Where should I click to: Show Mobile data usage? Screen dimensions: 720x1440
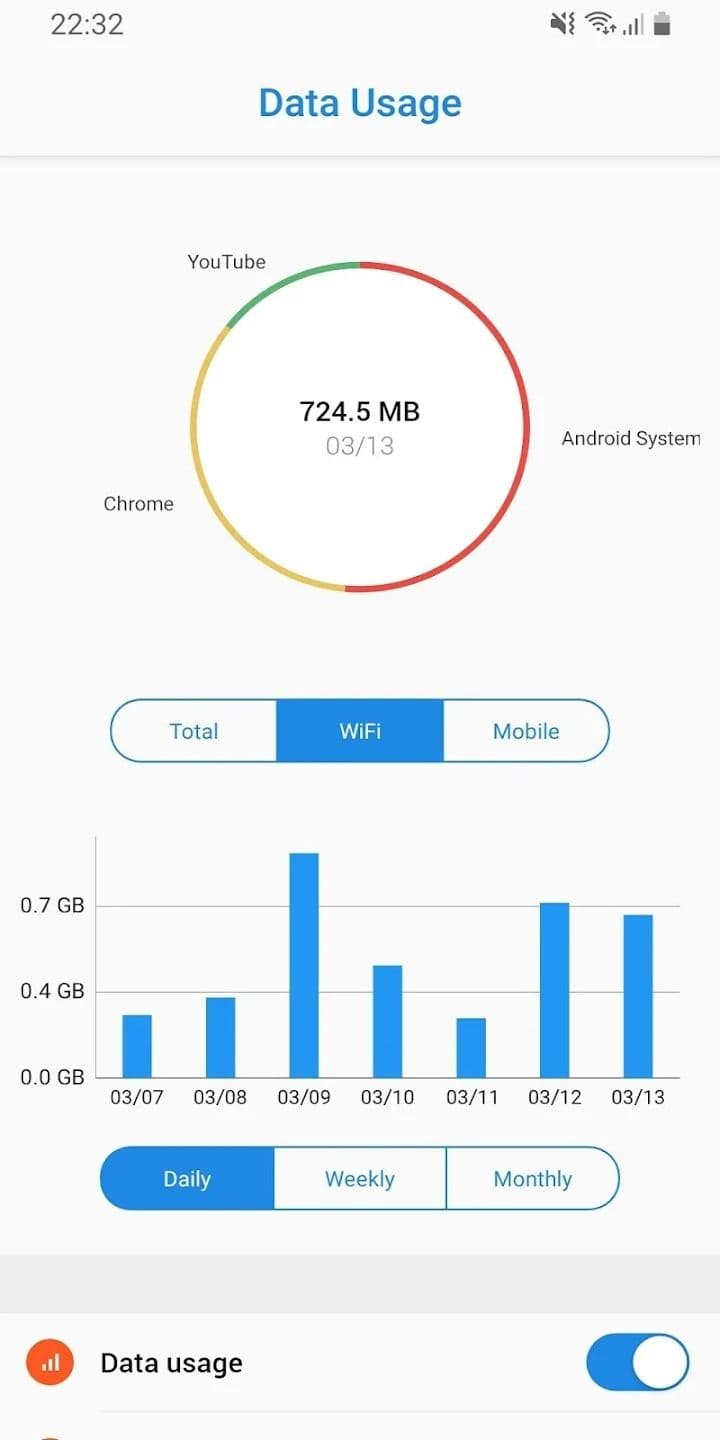pos(526,731)
